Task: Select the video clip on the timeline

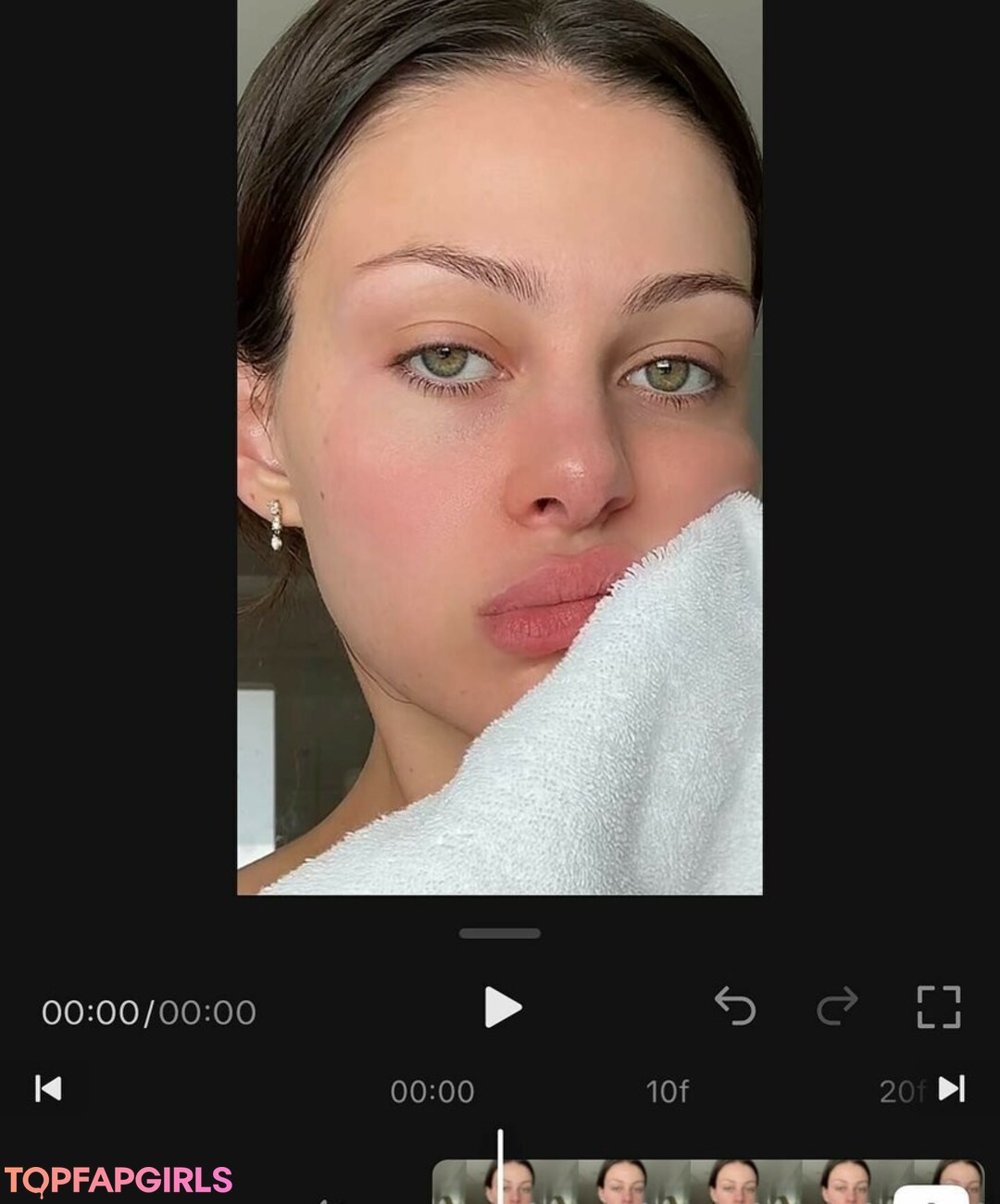Action: point(704,1183)
